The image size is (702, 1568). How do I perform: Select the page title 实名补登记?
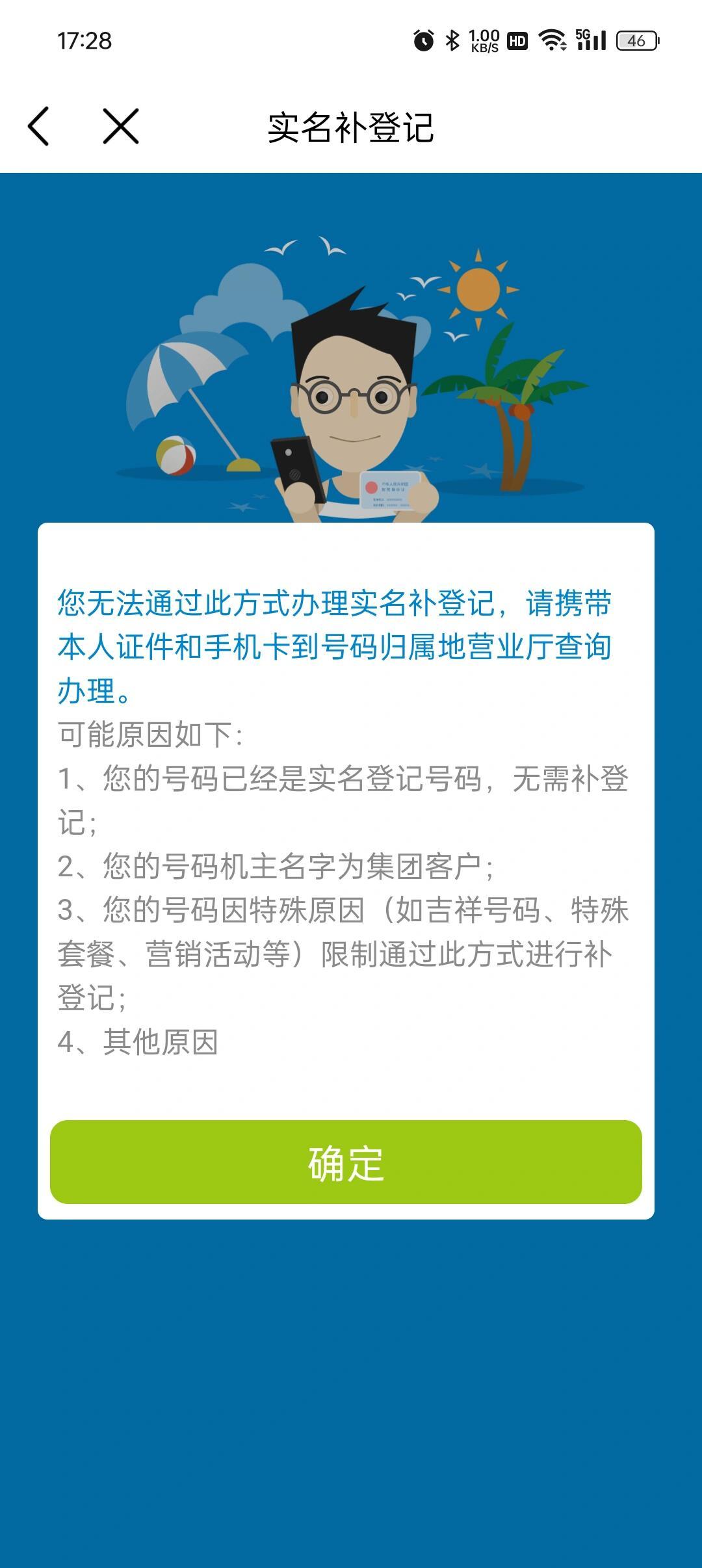pos(351,125)
